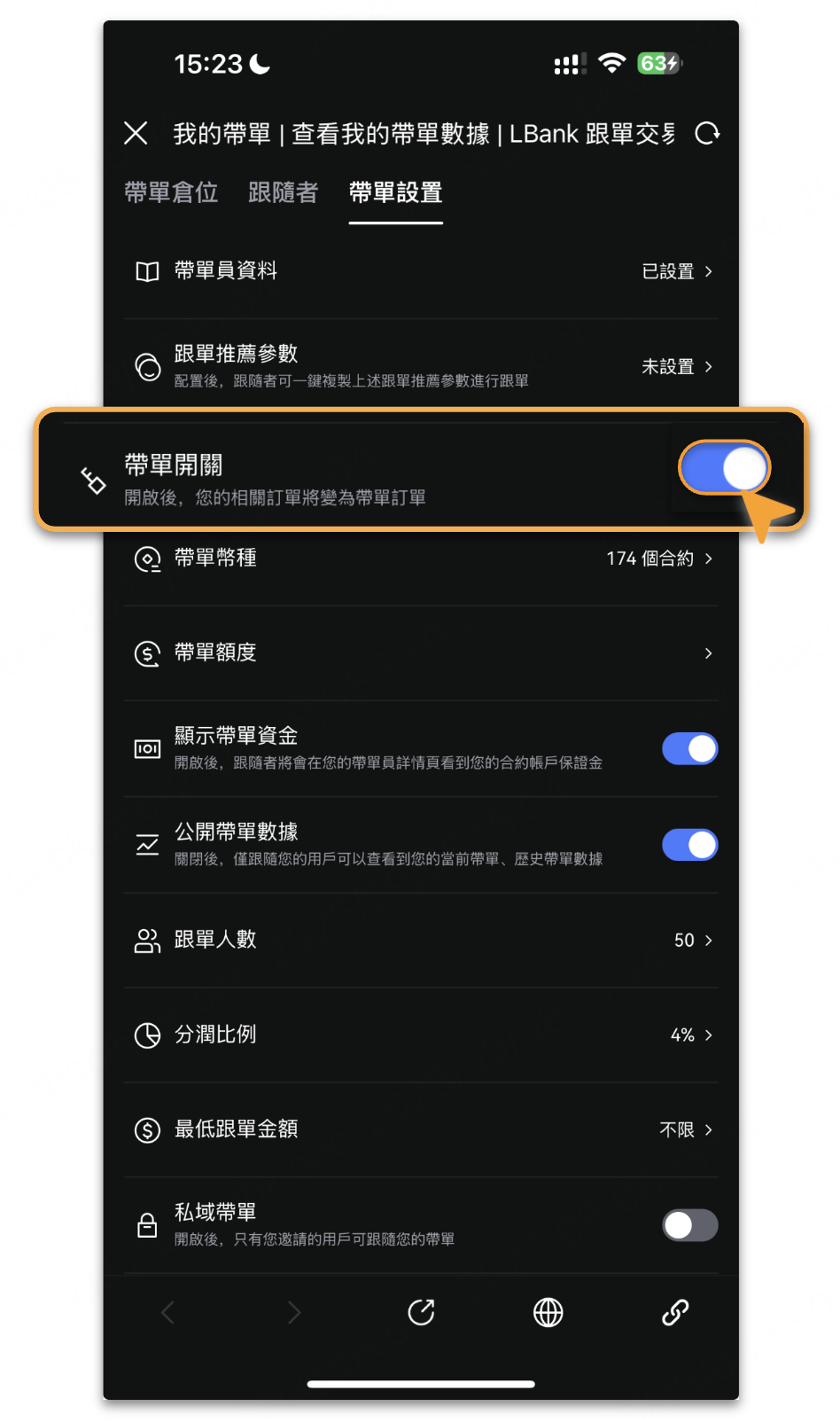Close the web page with X
This screenshot has width=840, height=1422.
(136, 133)
